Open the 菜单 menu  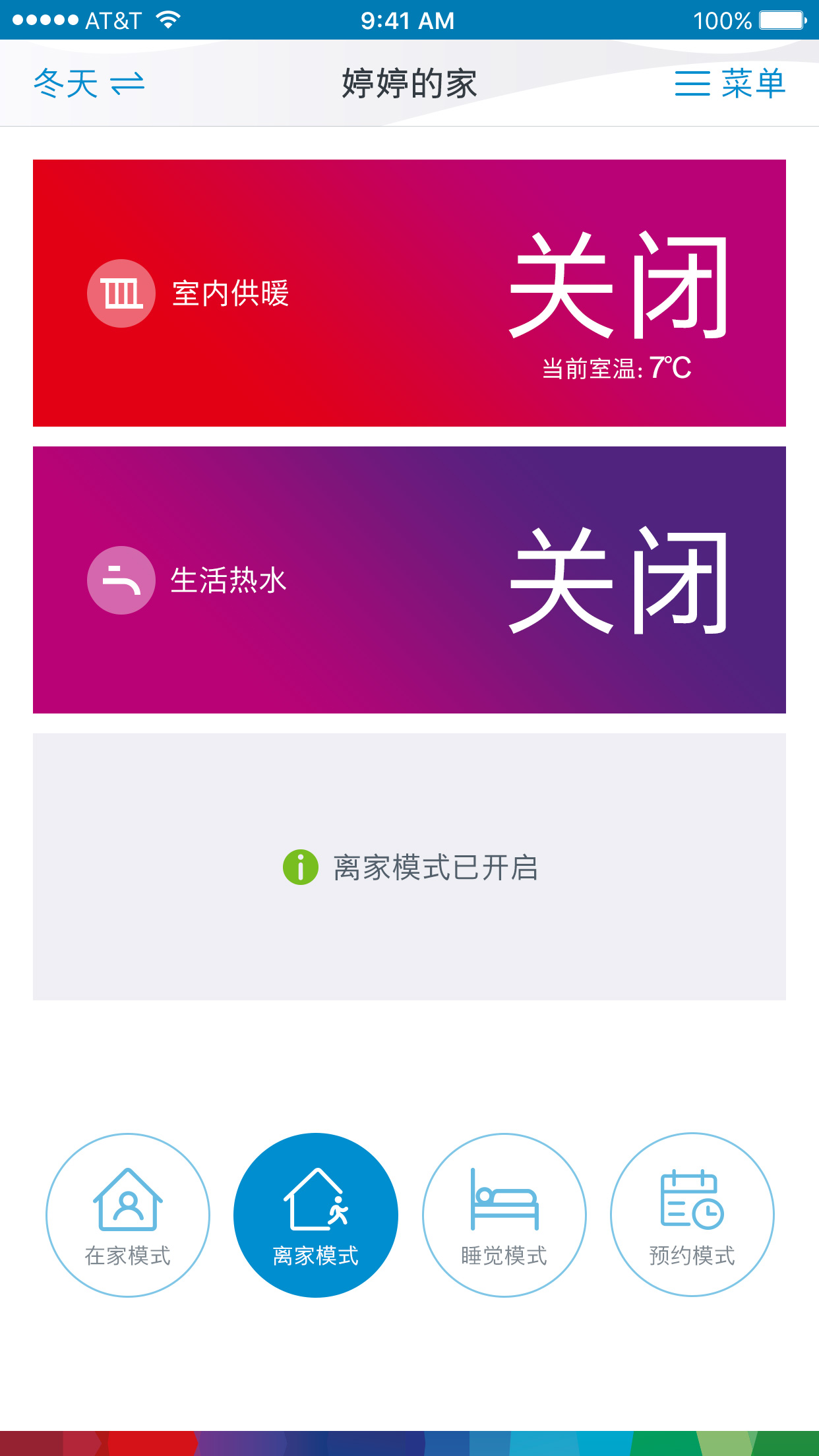point(730,84)
